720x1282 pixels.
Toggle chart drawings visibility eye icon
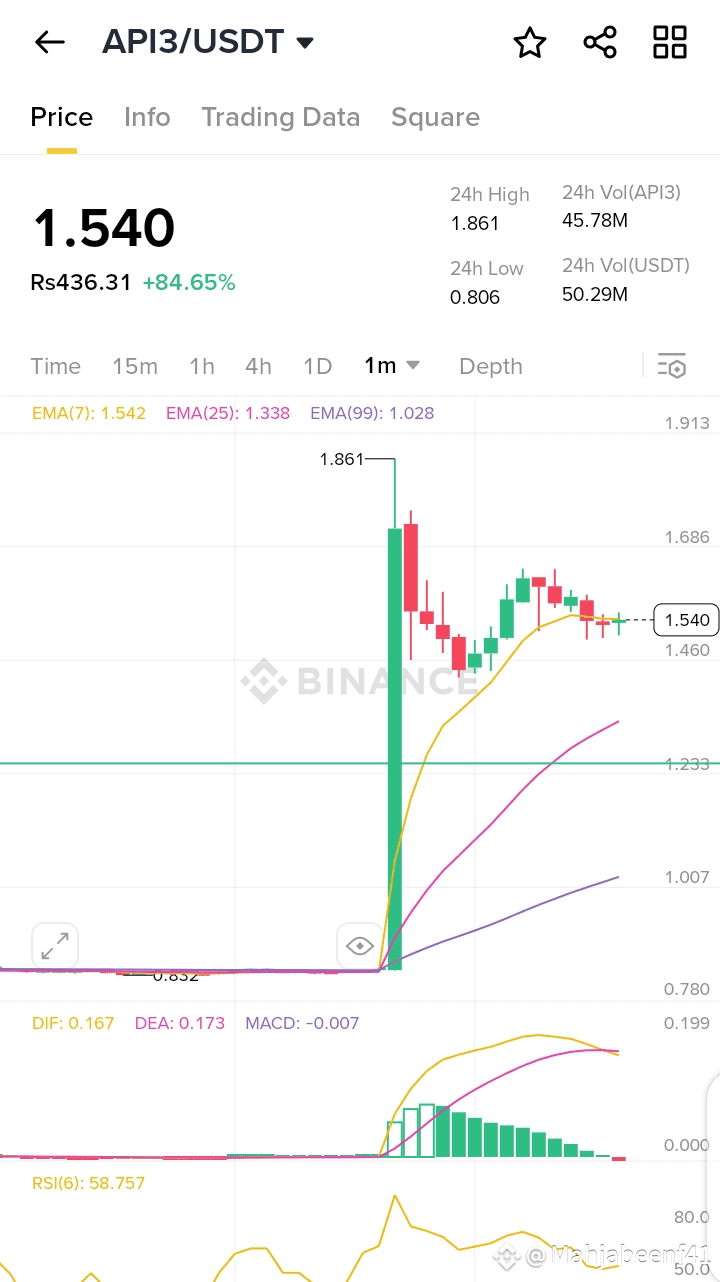coord(360,945)
